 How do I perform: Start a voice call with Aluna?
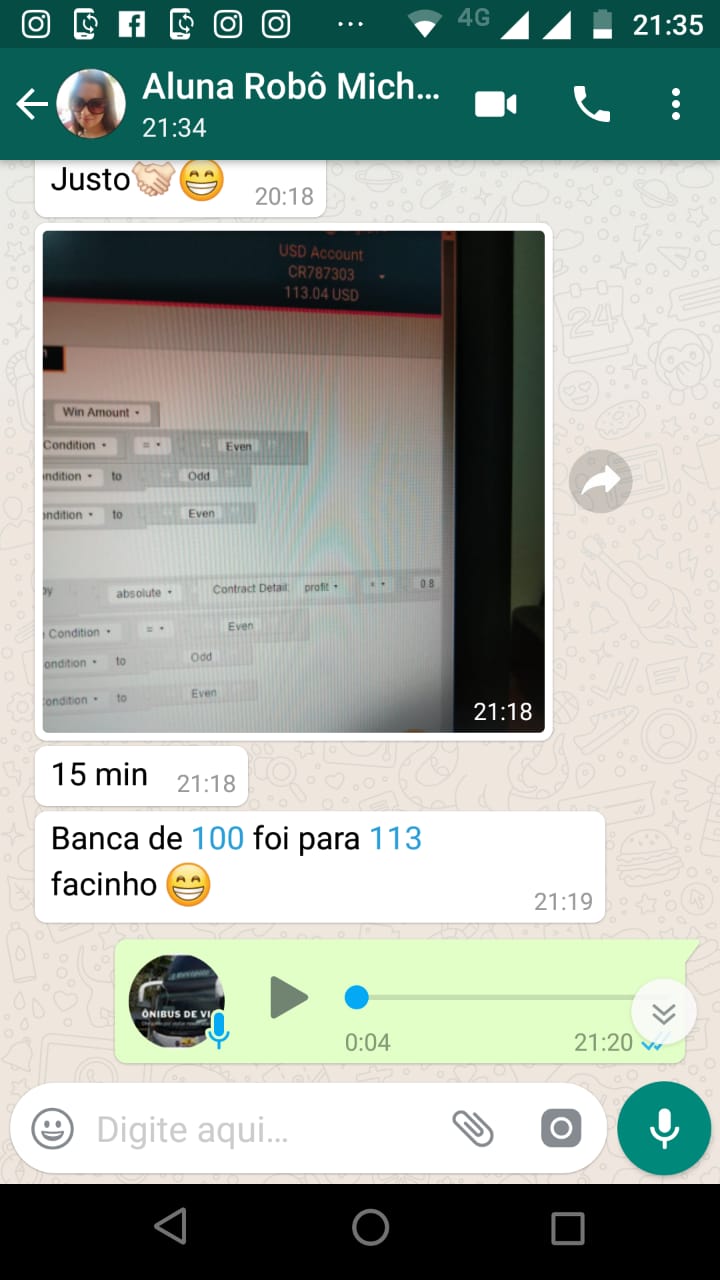pos(591,104)
